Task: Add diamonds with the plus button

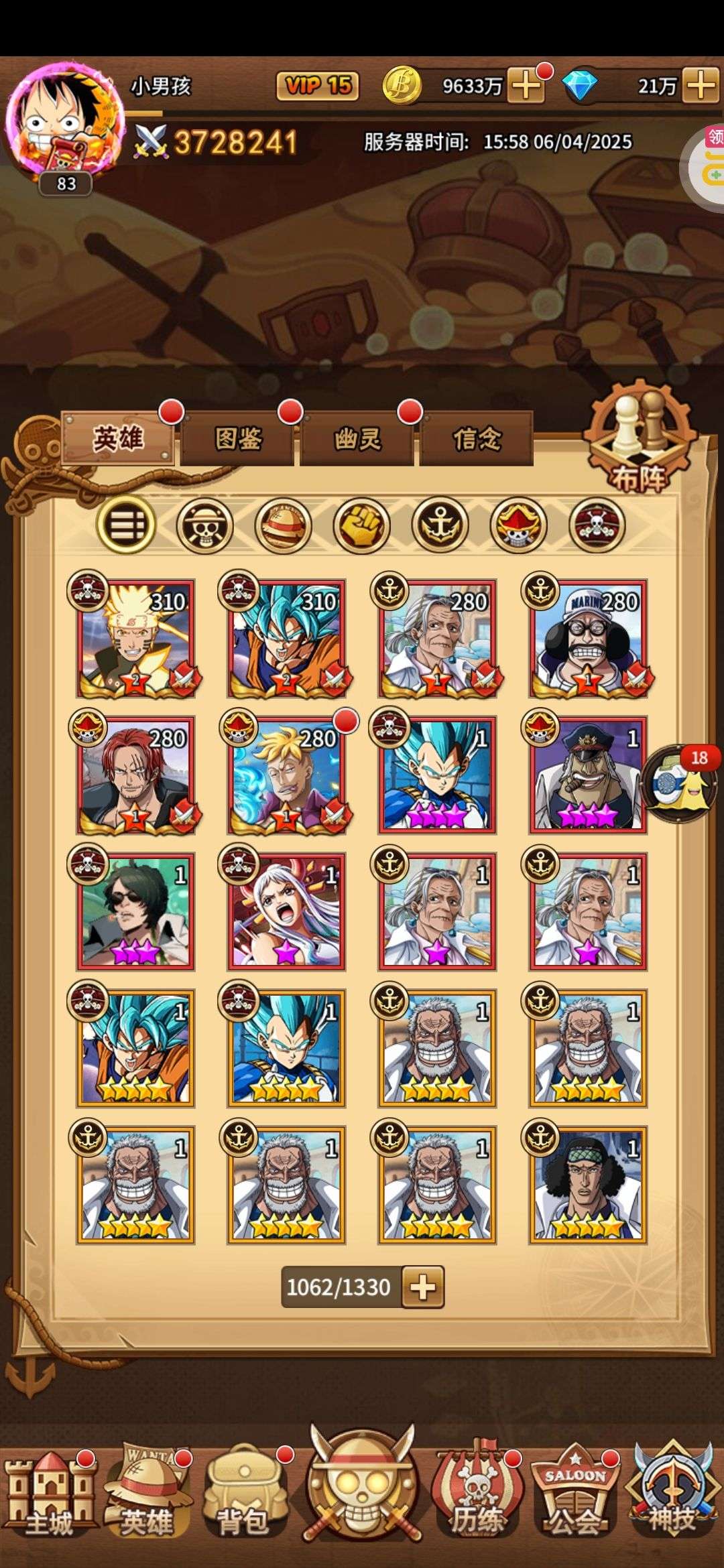Action: tap(701, 86)
